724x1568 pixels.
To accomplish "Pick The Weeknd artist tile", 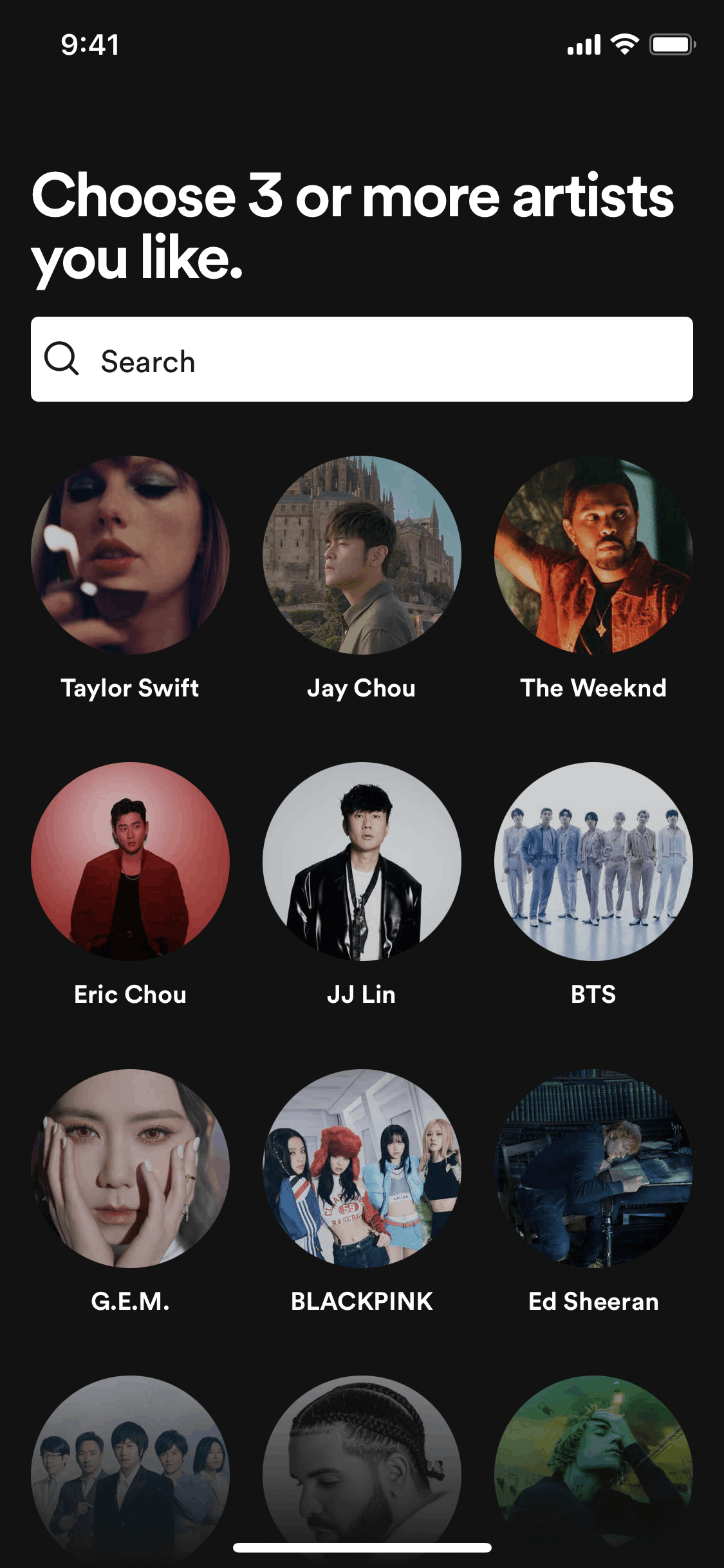I will [x=593, y=555].
